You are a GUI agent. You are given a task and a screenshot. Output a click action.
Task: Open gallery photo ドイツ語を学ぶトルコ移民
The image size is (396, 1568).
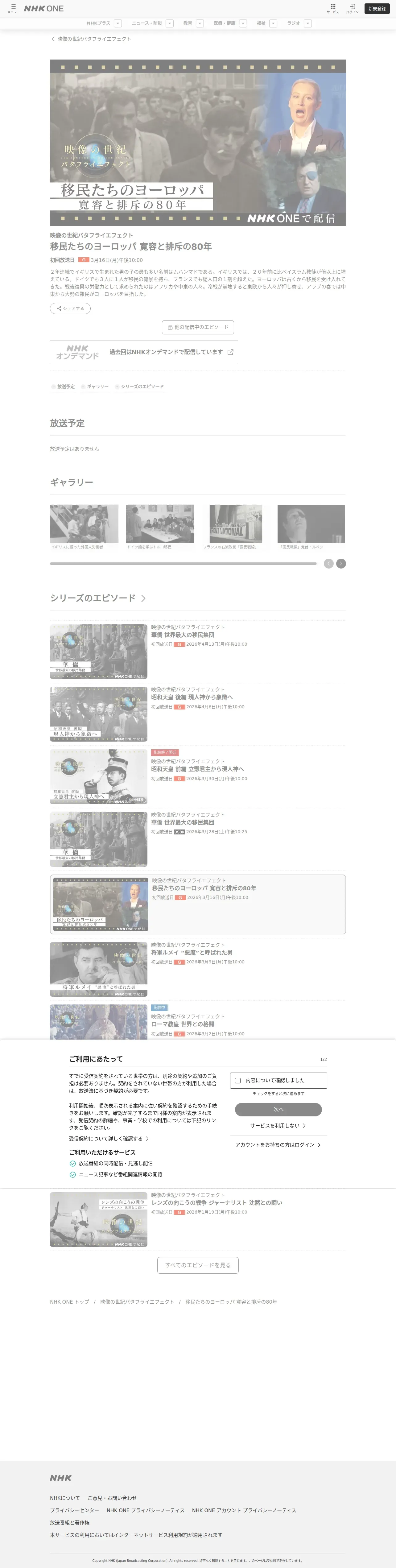(160, 527)
